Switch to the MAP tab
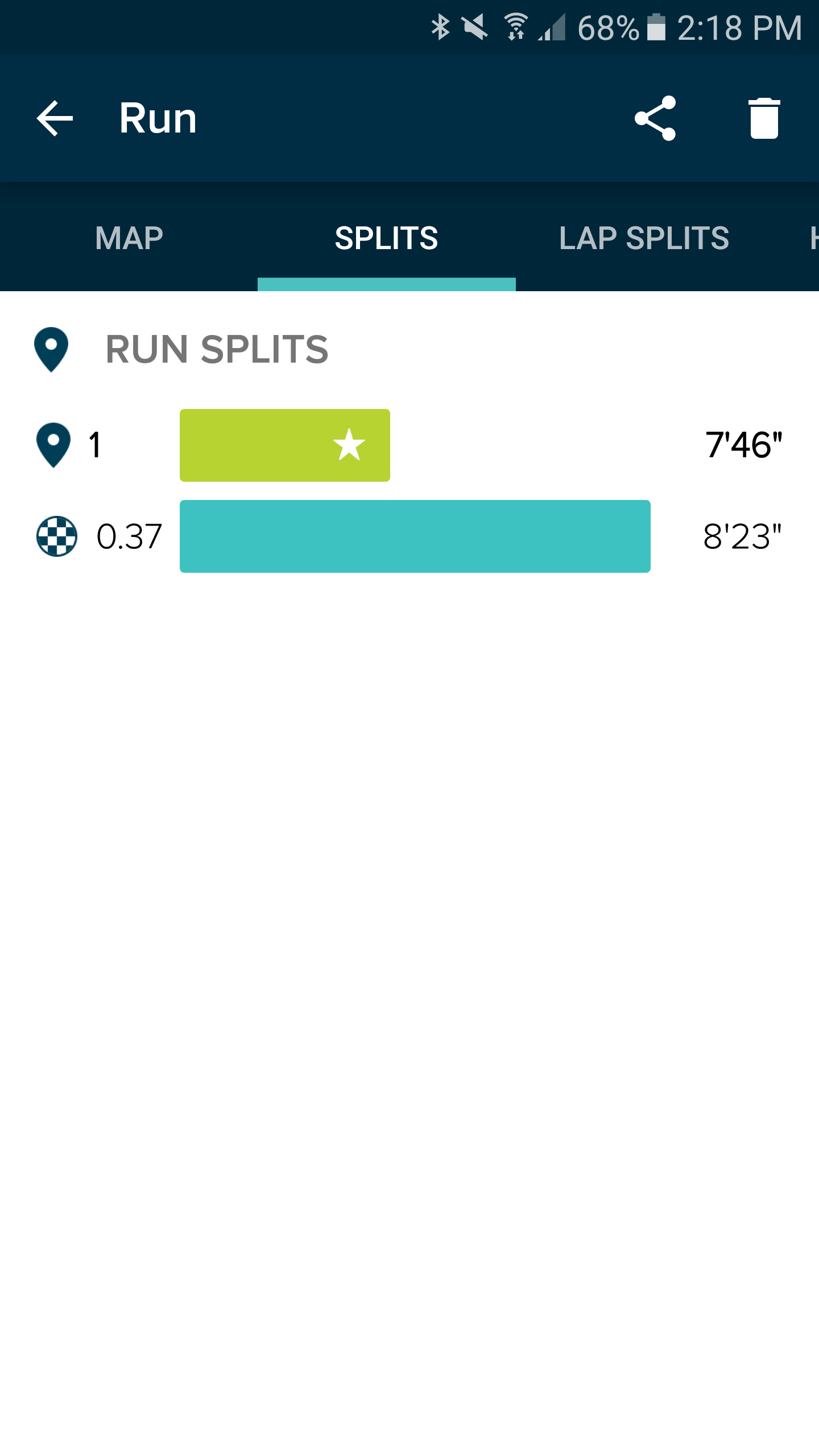819x1456 pixels. click(128, 239)
